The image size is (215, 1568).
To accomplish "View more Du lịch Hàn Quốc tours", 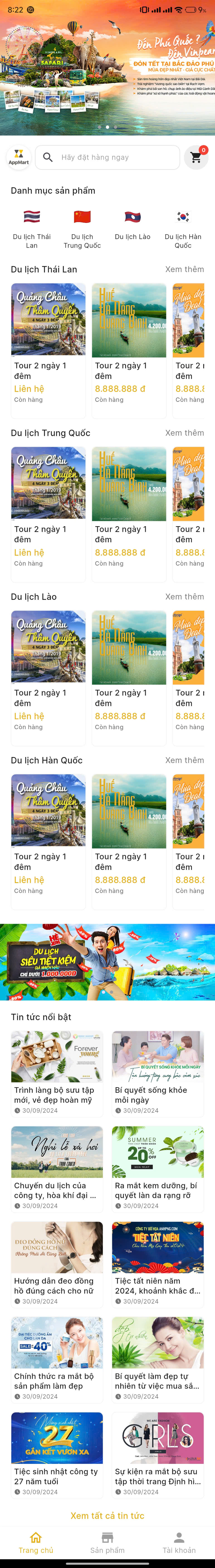I will [184, 760].
